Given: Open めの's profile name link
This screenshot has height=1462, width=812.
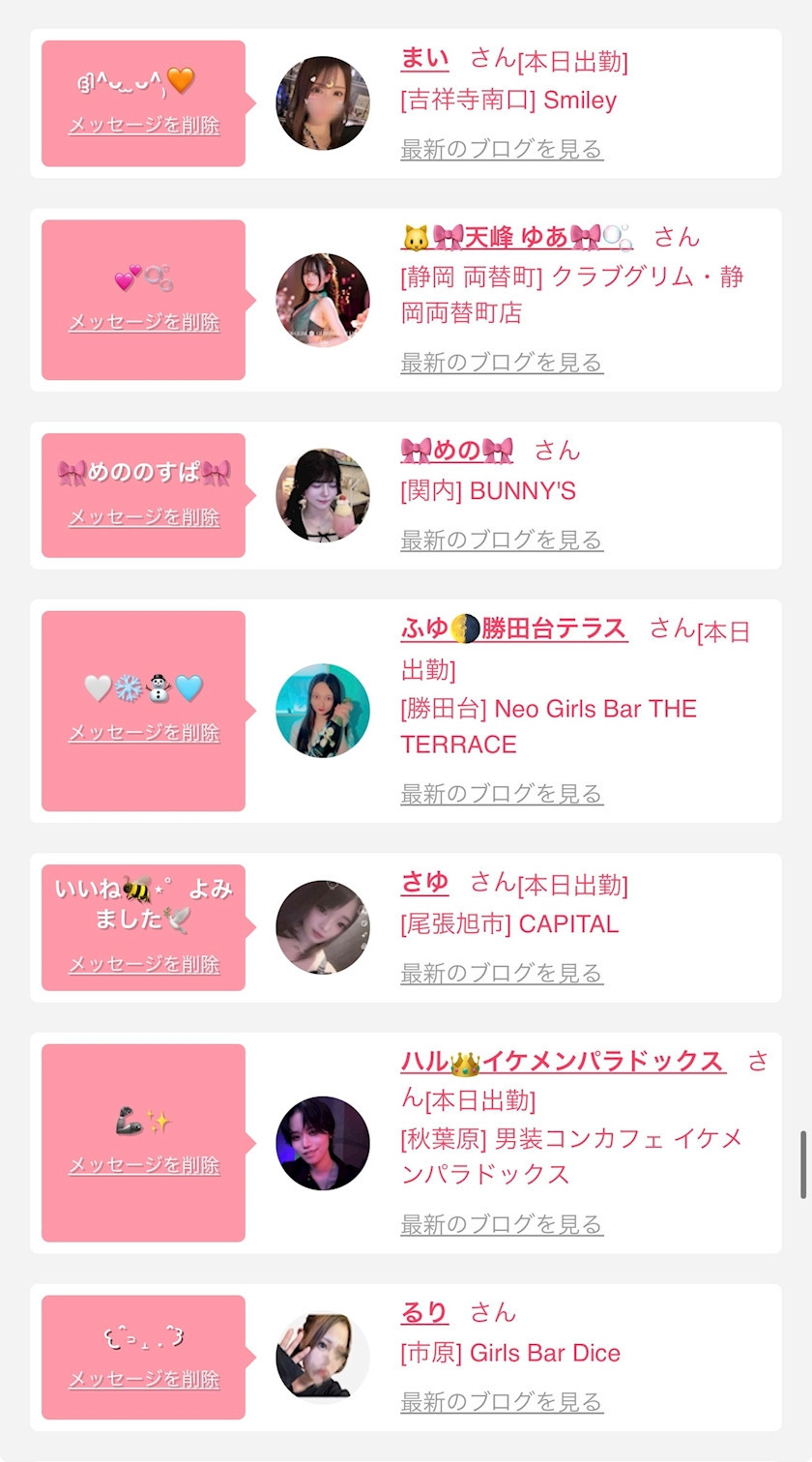Looking at the screenshot, I should tap(456, 451).
